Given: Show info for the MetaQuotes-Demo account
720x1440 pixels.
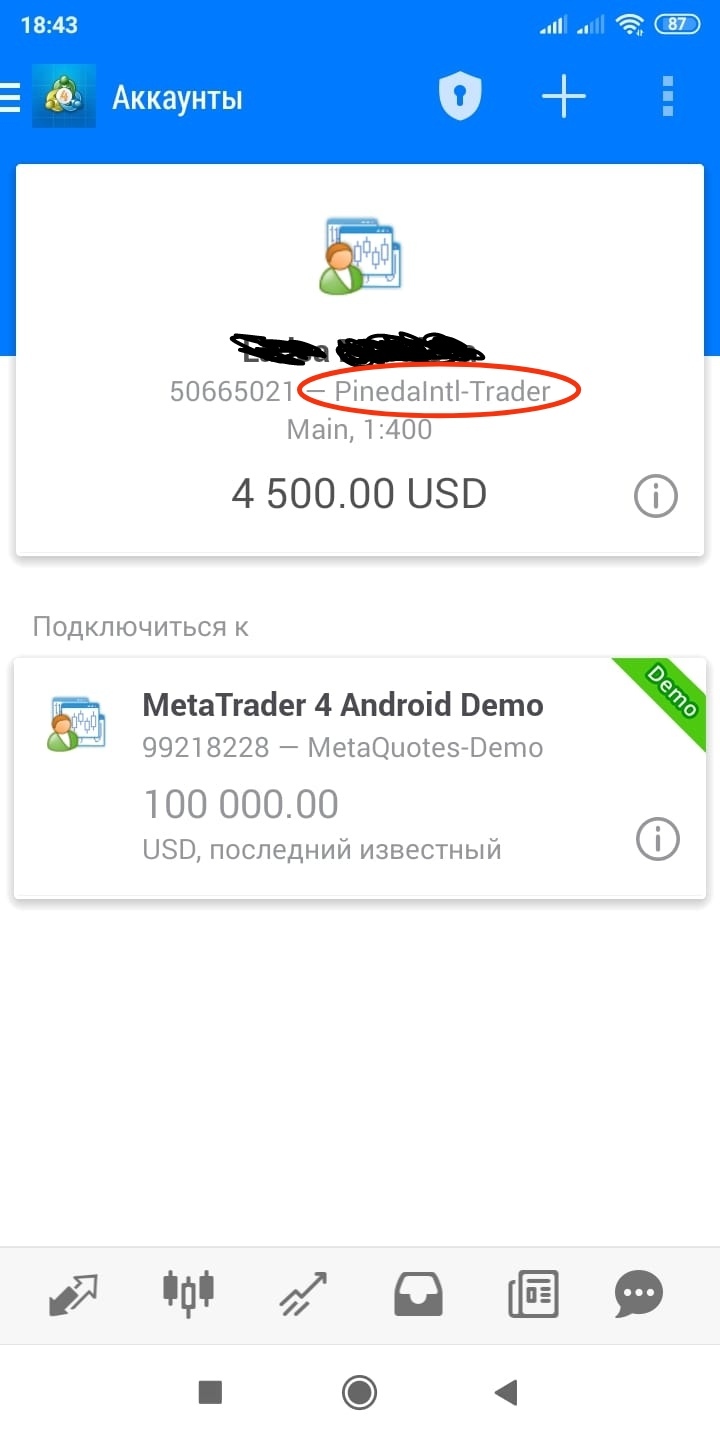Looking at the screenshot, I should pyautogui.click(x=657, y=840).
